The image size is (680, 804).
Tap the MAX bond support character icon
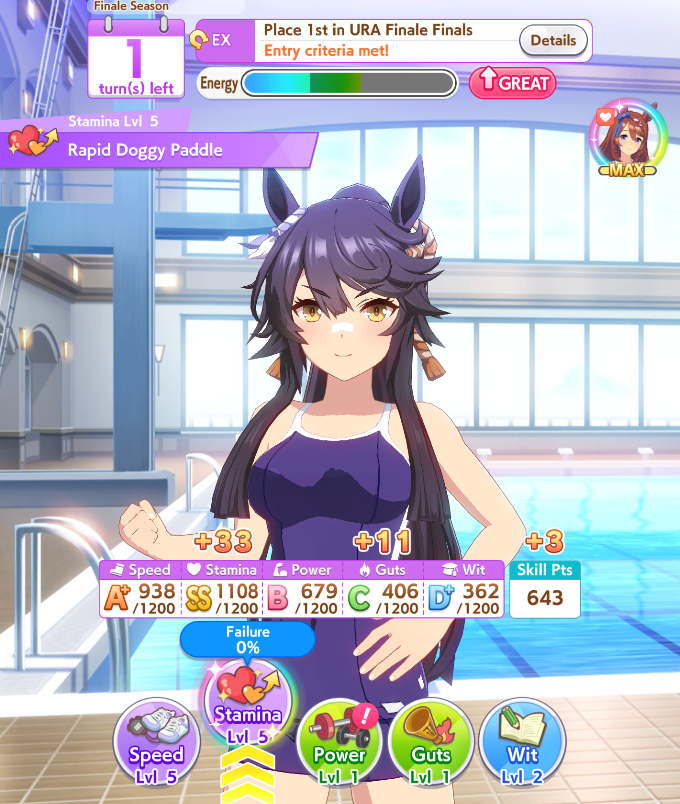[624, 138]
